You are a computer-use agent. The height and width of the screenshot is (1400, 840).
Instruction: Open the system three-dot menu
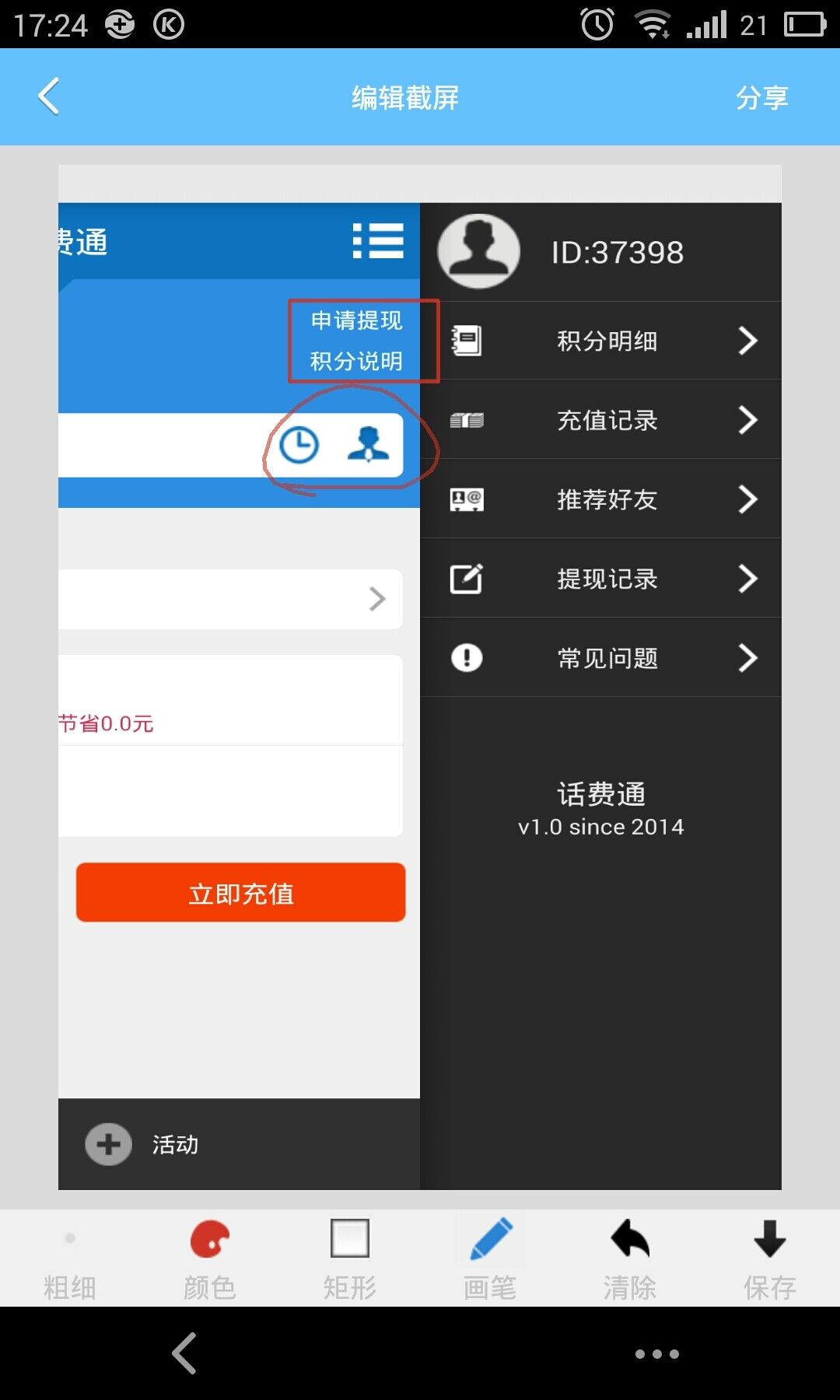[656, 1354]
